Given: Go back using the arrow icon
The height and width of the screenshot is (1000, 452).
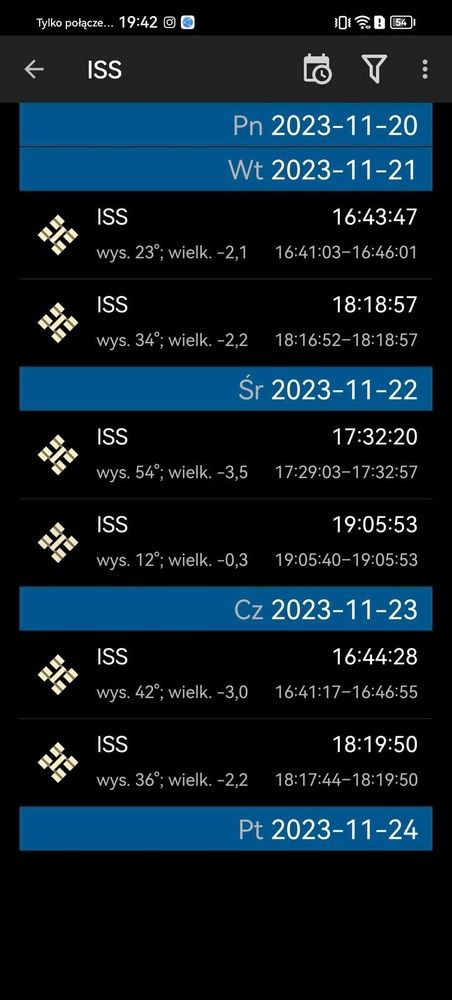Looking at the screenshot, I should click(34, 69).
